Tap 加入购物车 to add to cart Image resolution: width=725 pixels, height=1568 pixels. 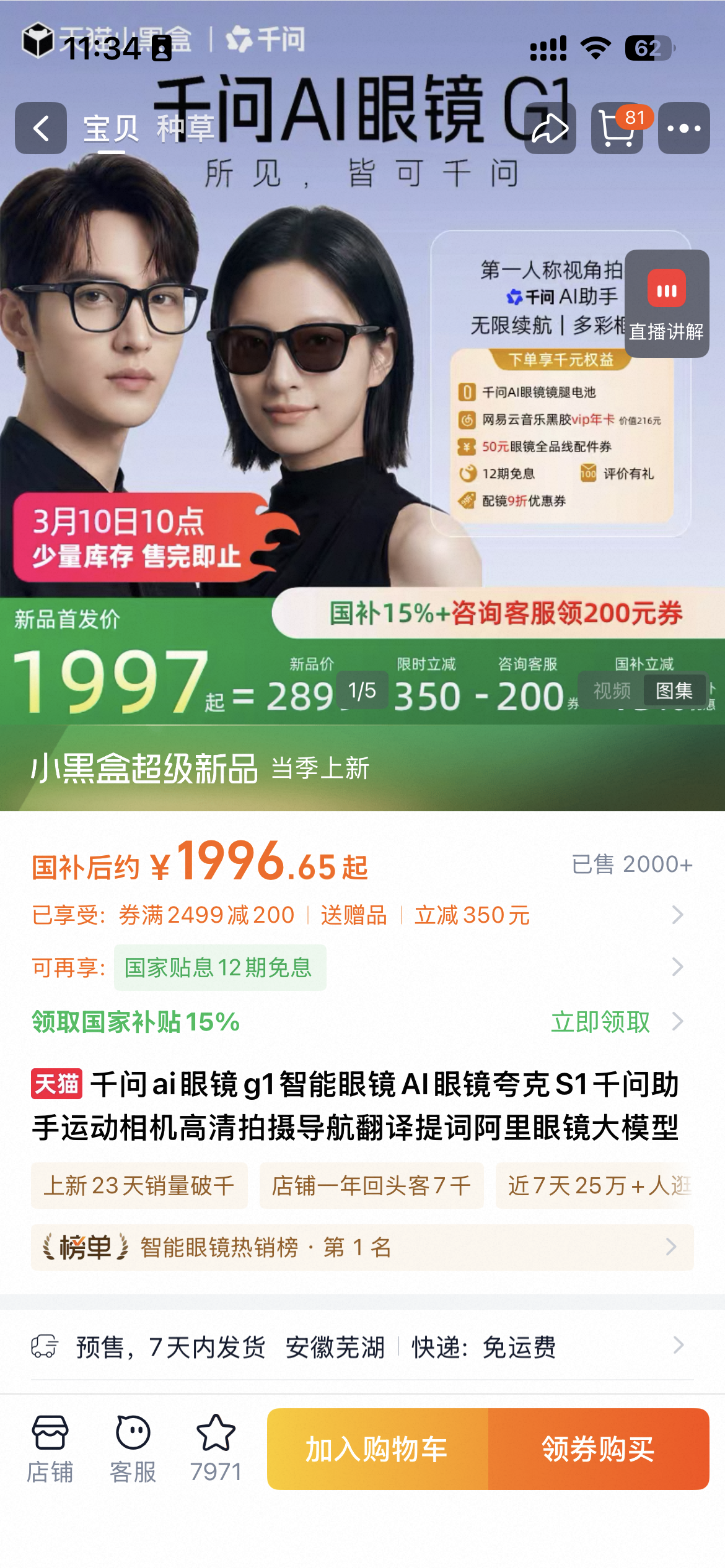click(377, 1449)
